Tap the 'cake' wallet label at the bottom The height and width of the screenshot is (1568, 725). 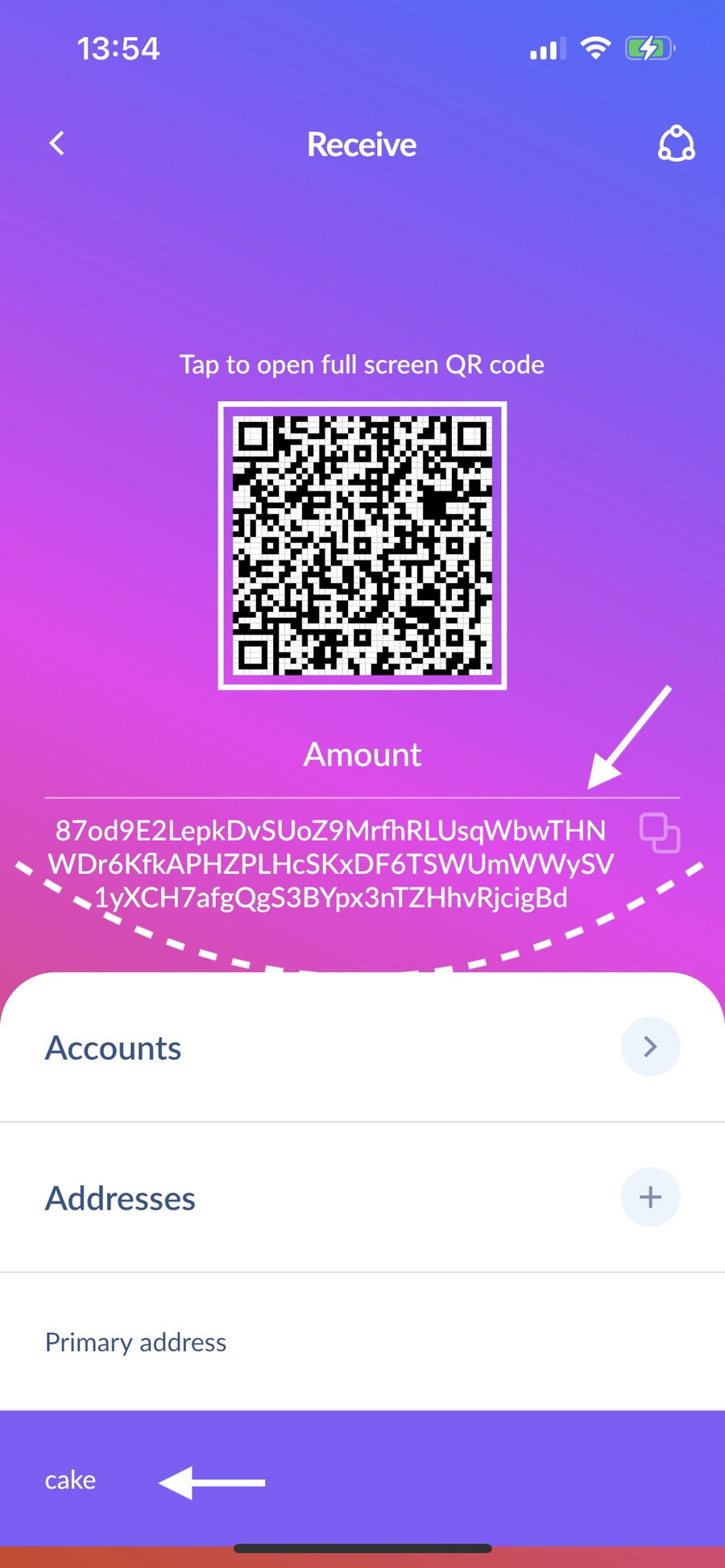70,1479
